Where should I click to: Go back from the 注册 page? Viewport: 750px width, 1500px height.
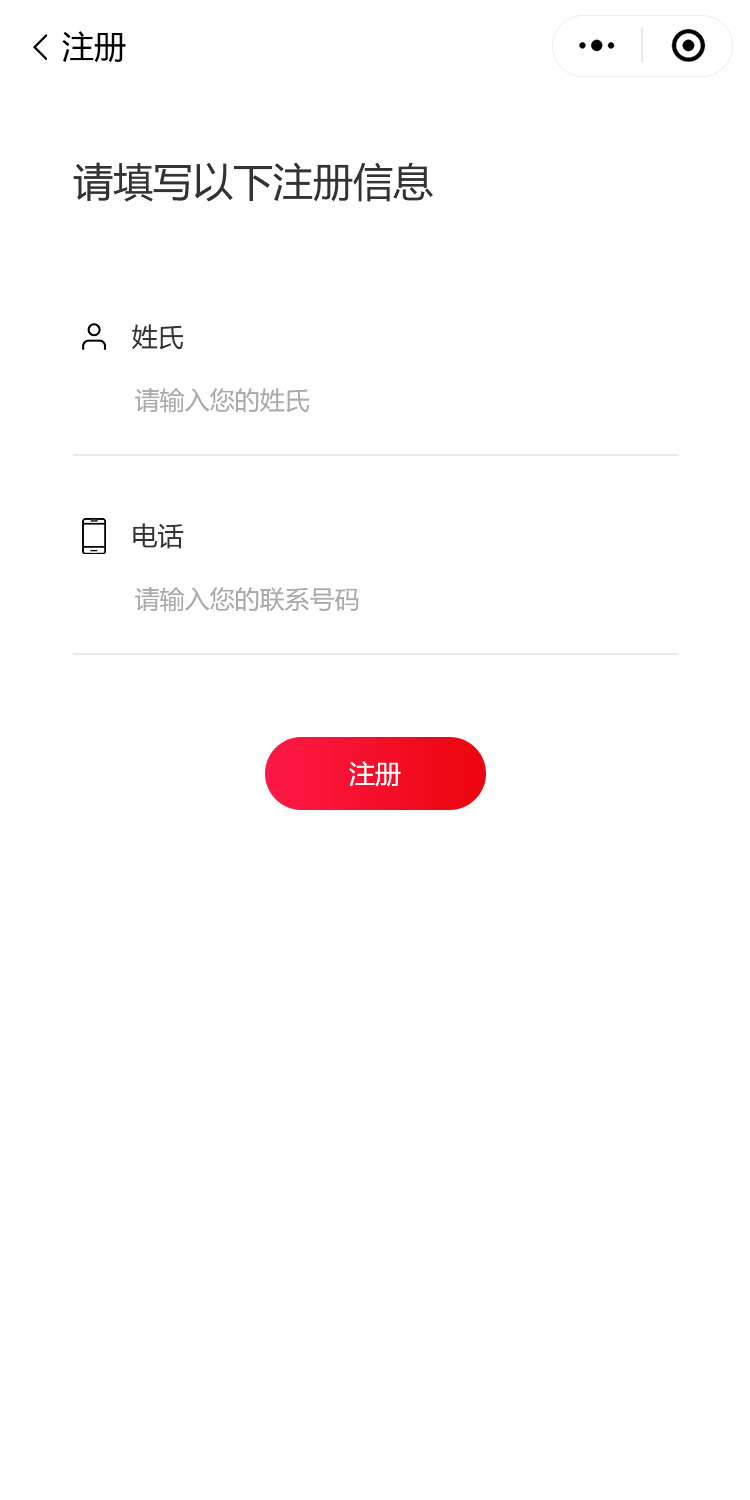coord(40,47)
